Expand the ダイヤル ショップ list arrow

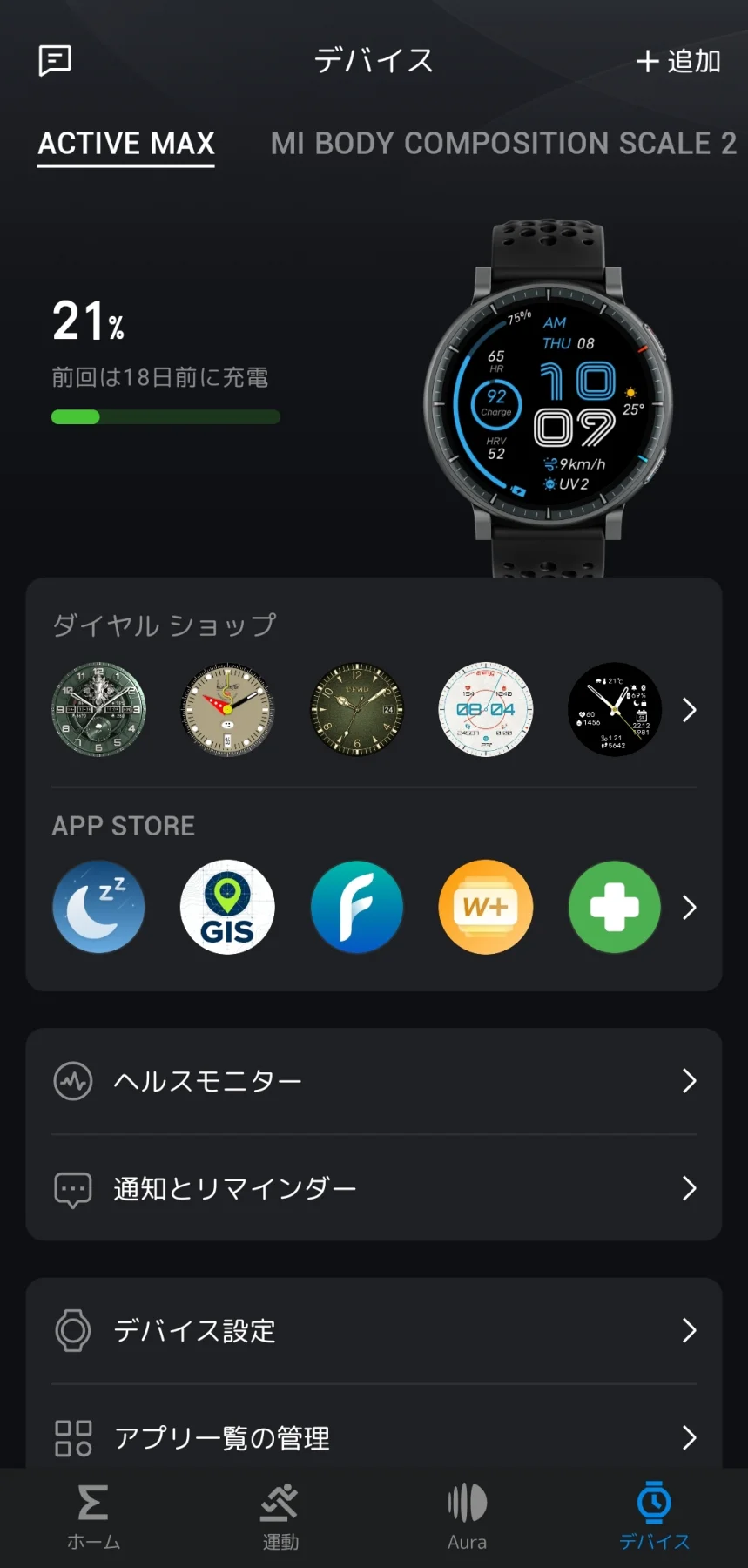tap(689, 710)
